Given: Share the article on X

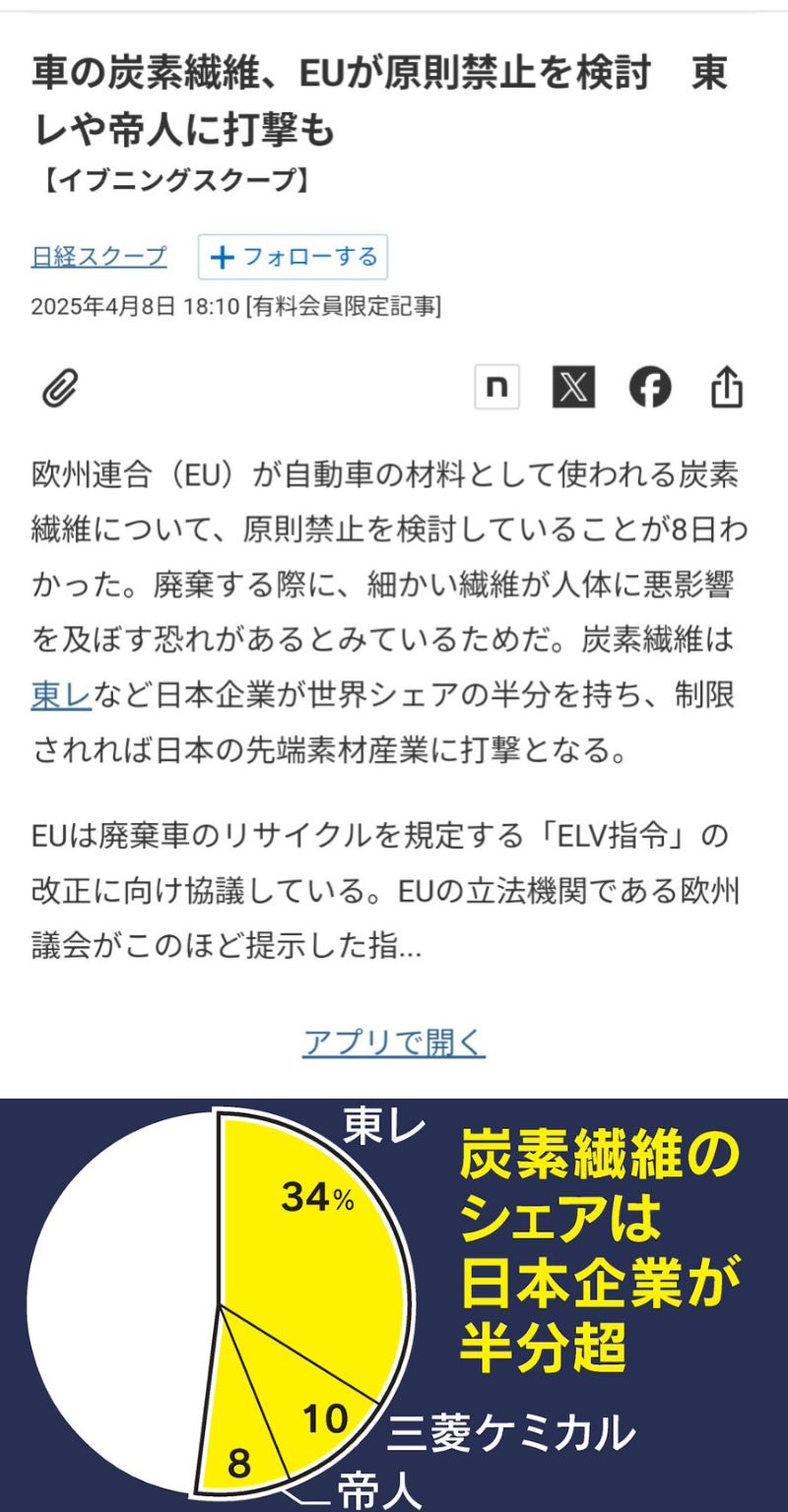Looking at the screenshot, I should point(573,387).
